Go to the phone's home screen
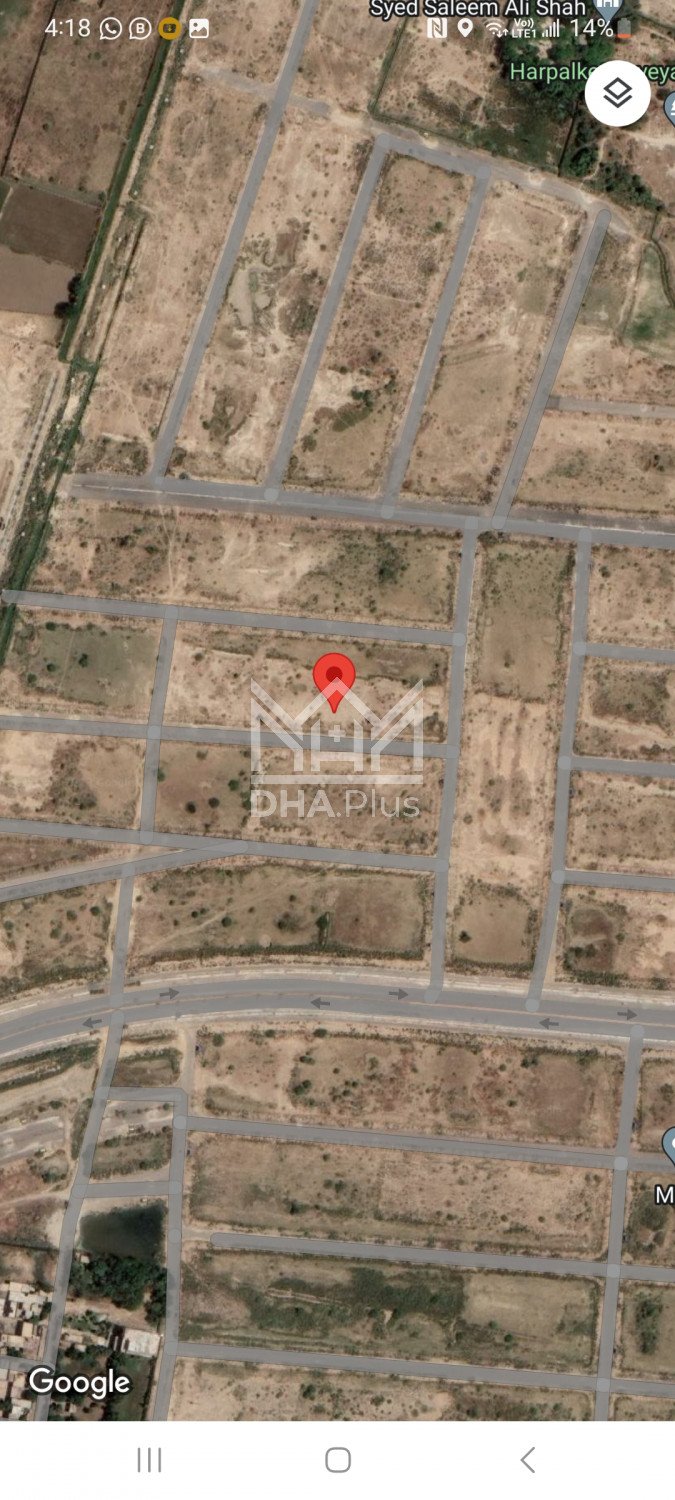This screenshot has height=1500, width=675. click(338, 1459)
